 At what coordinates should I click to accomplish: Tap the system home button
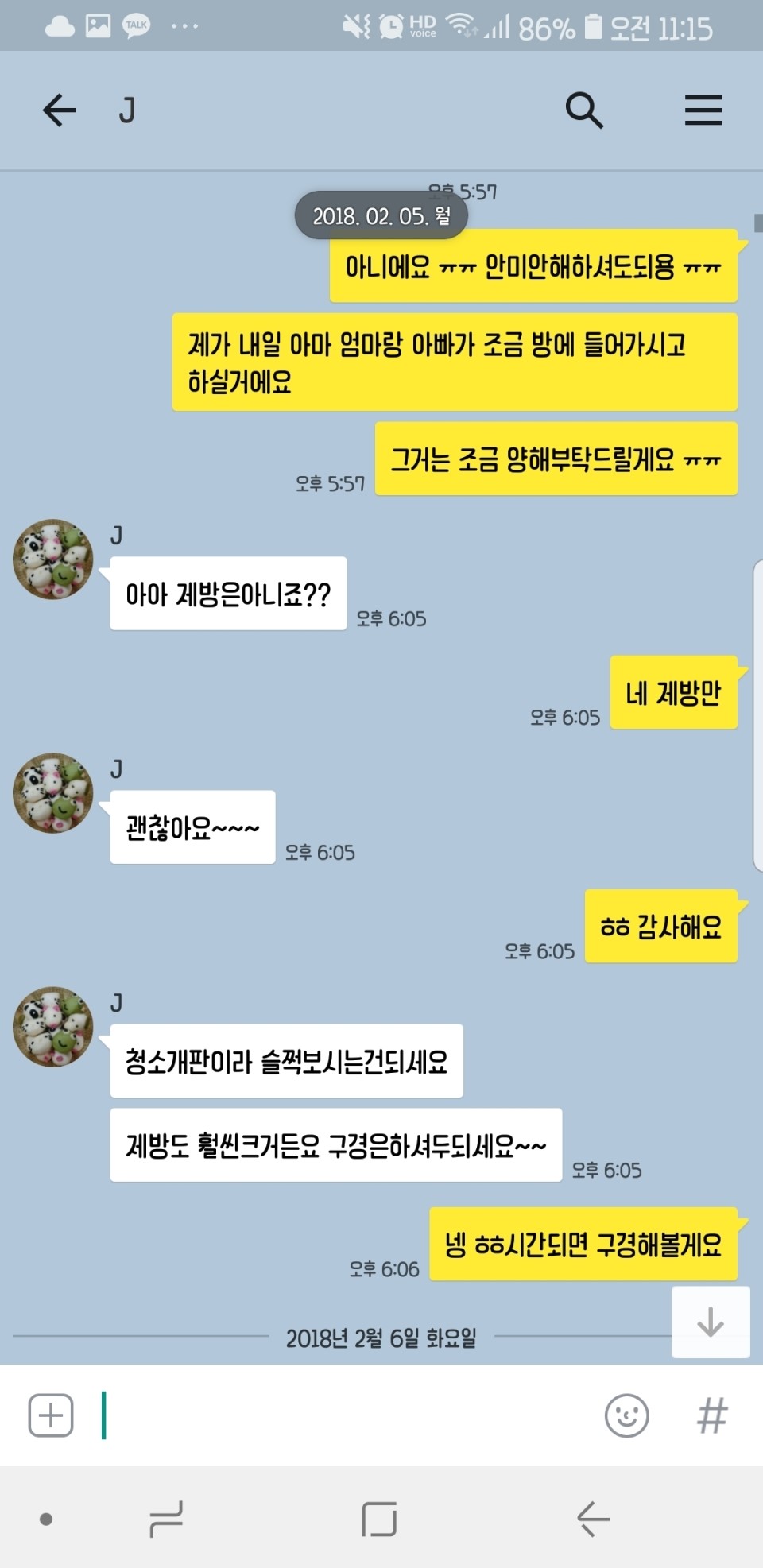pos(379,1519)
